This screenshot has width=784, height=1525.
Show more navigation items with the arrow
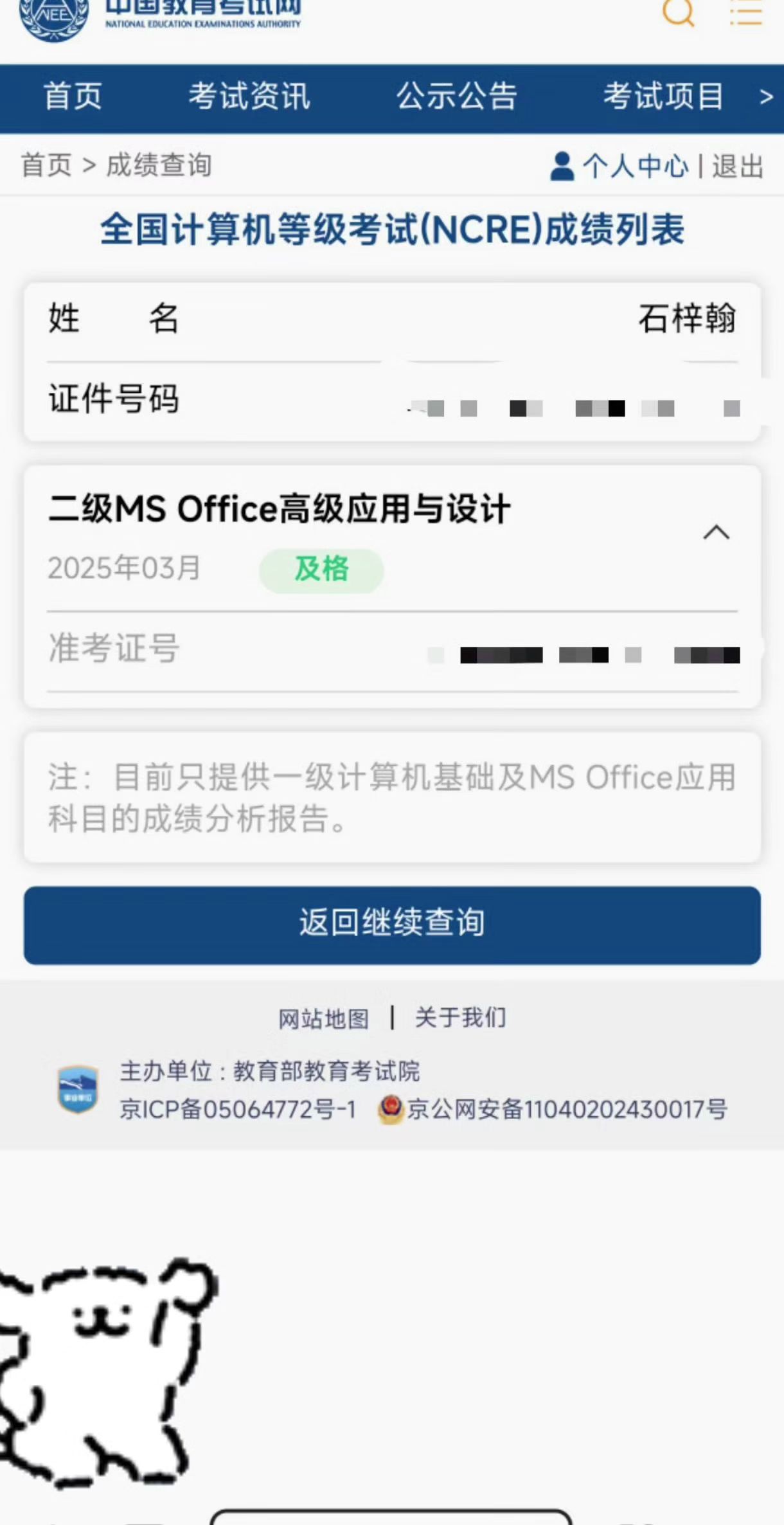pyautogui.click(x=766, y=97)
